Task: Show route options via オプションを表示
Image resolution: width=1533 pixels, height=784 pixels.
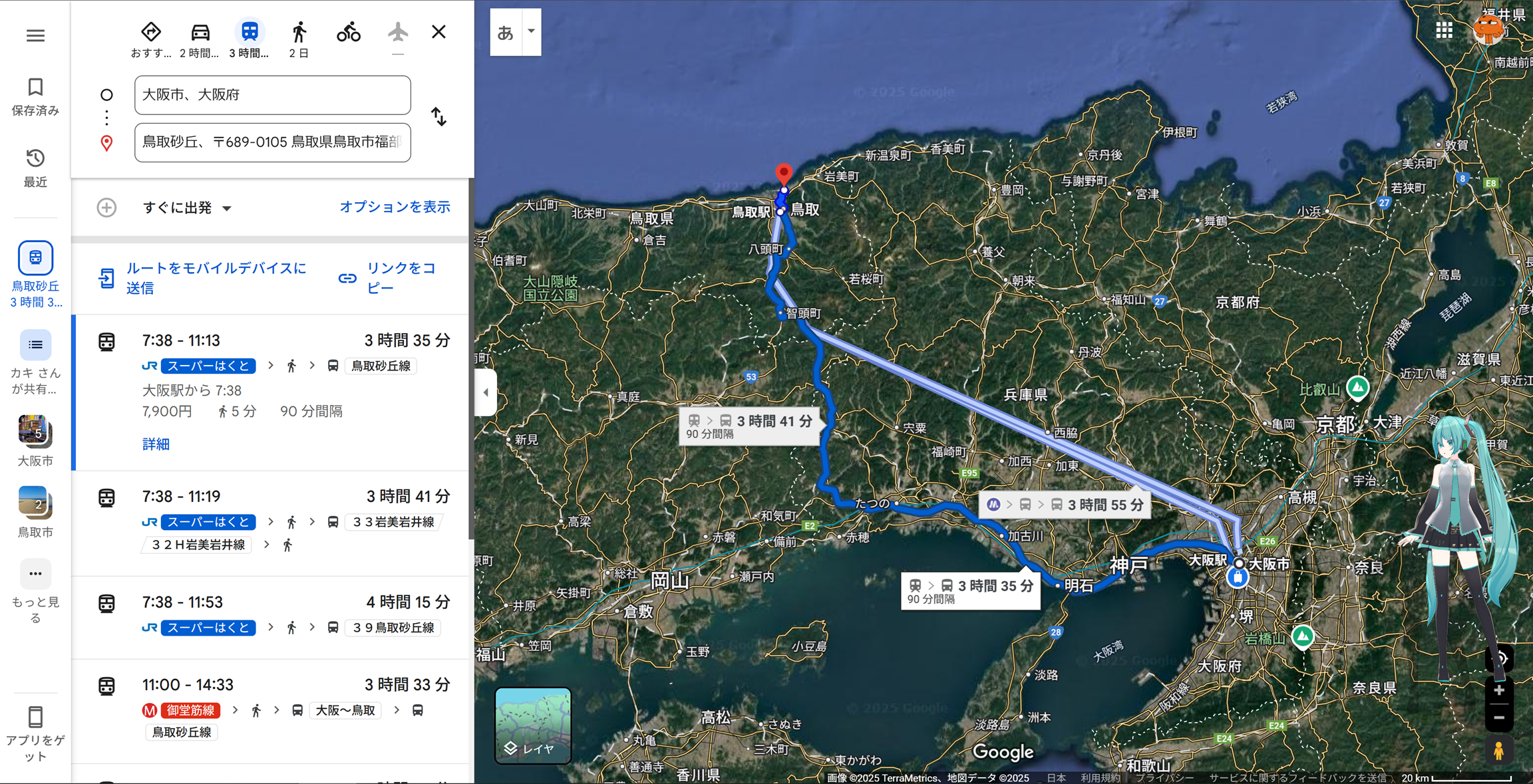Action: point(395,207)
